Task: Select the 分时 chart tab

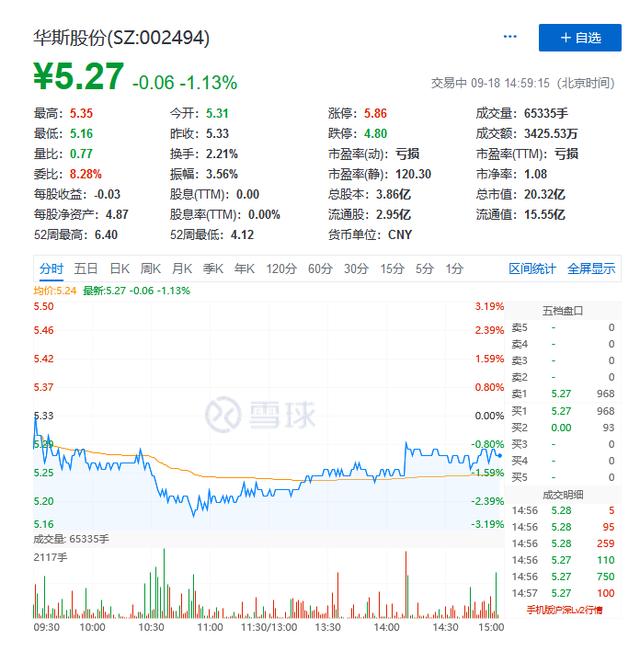Action: [x=52, y=268]
